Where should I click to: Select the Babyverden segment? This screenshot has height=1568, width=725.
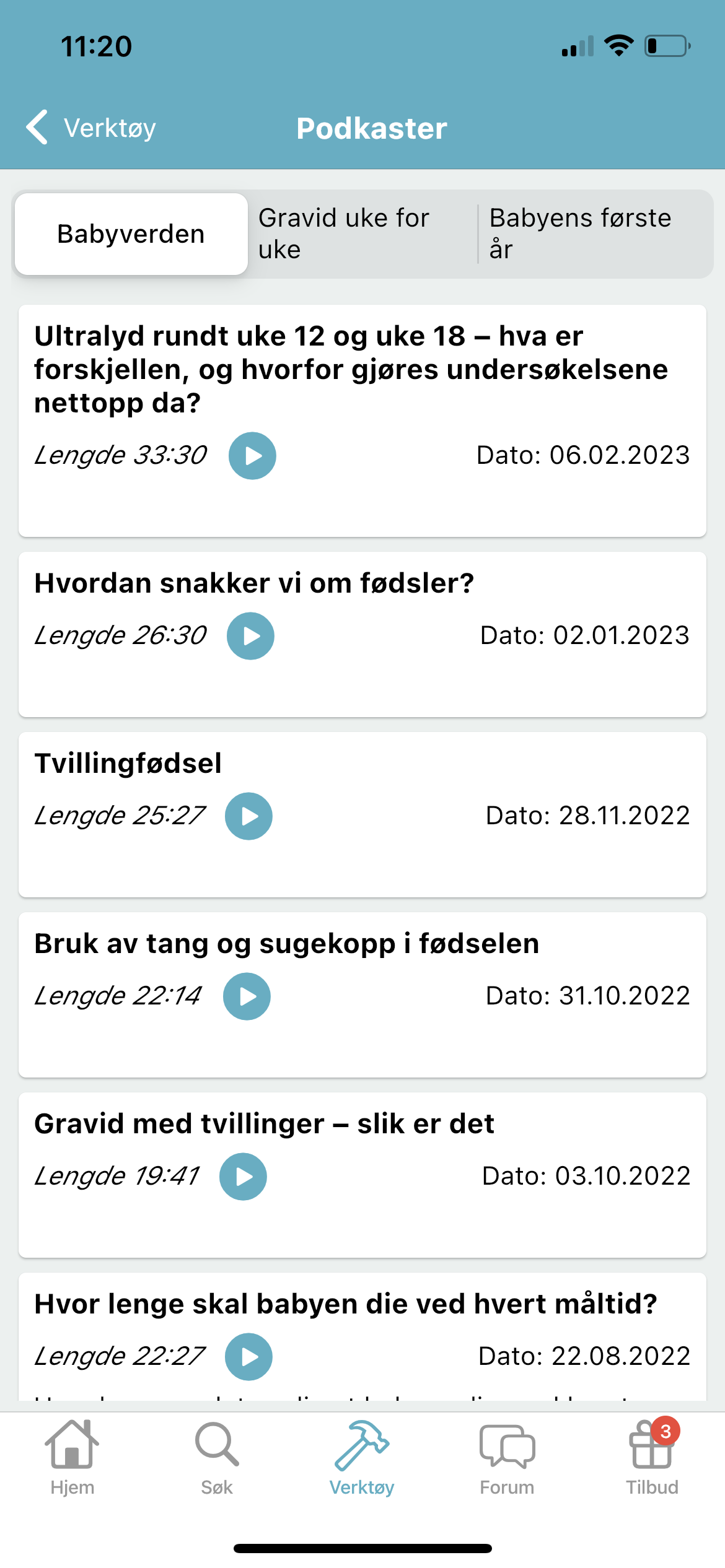pyautogui.click(x=131, y=234)
